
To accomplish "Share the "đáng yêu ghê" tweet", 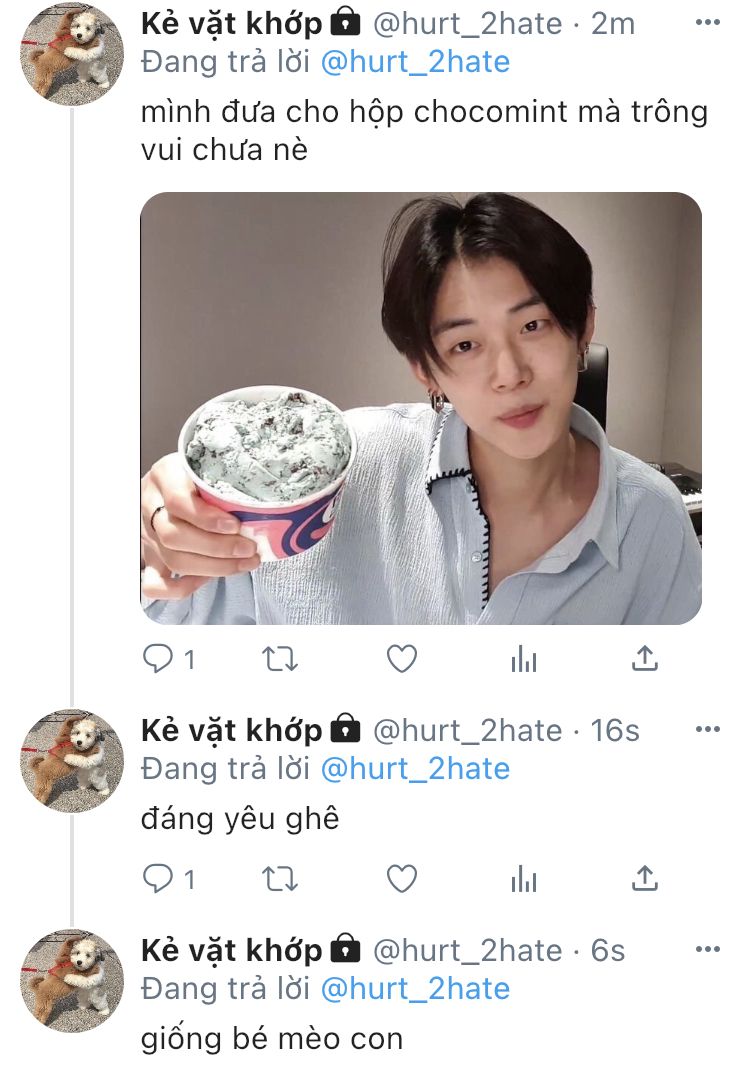I will pyautogui.click(x=646, y=878).
